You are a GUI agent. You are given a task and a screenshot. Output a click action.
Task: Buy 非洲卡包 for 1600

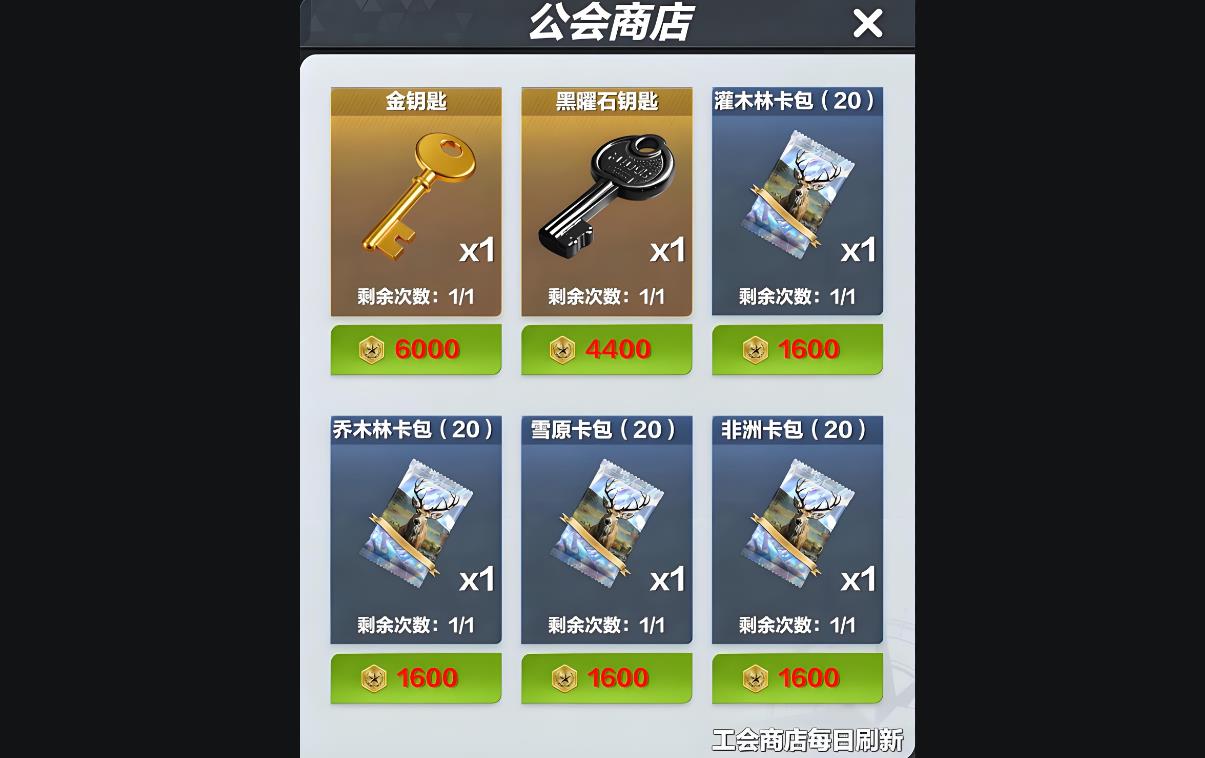(797, 678)
